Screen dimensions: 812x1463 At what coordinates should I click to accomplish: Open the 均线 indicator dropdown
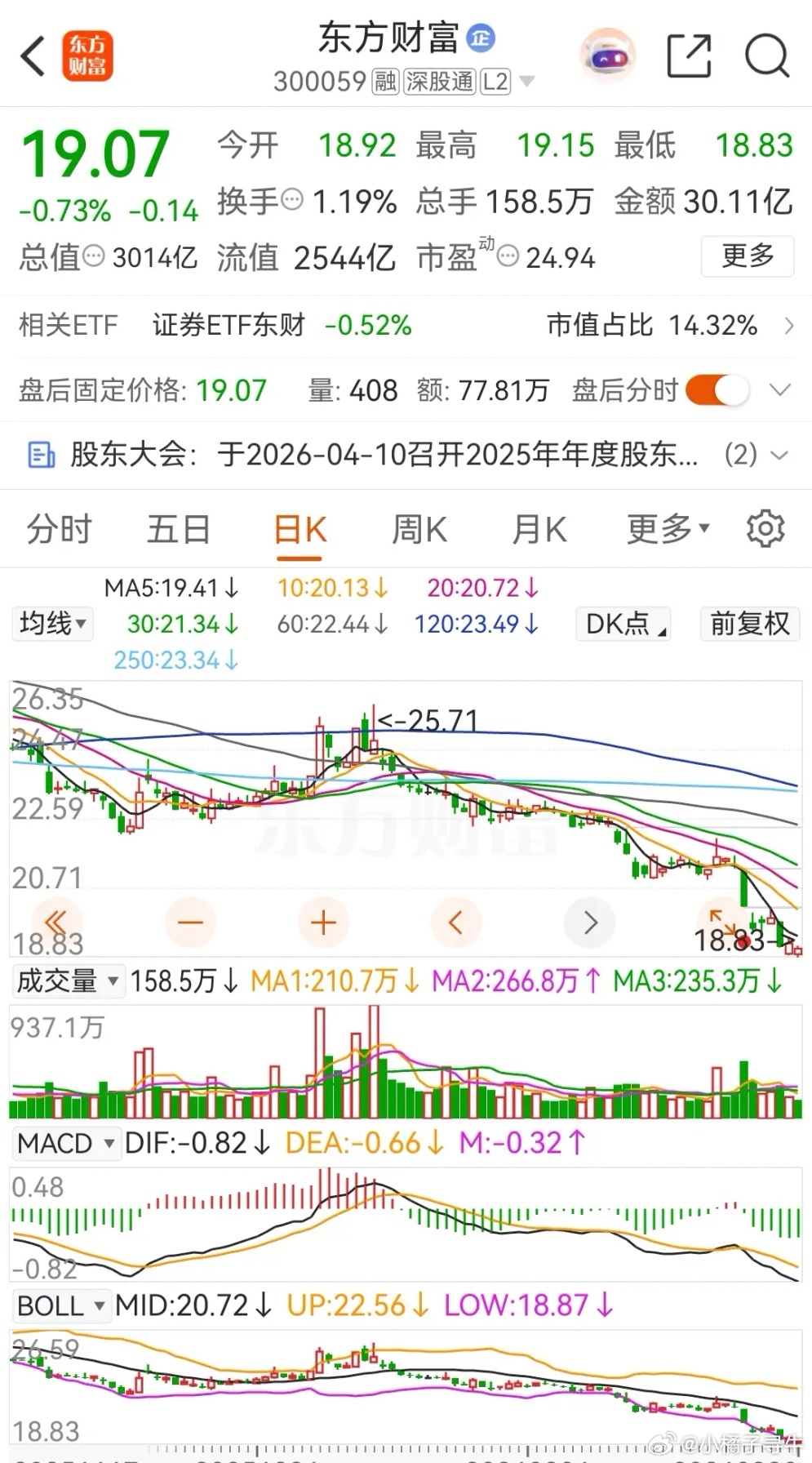[53, 624]
